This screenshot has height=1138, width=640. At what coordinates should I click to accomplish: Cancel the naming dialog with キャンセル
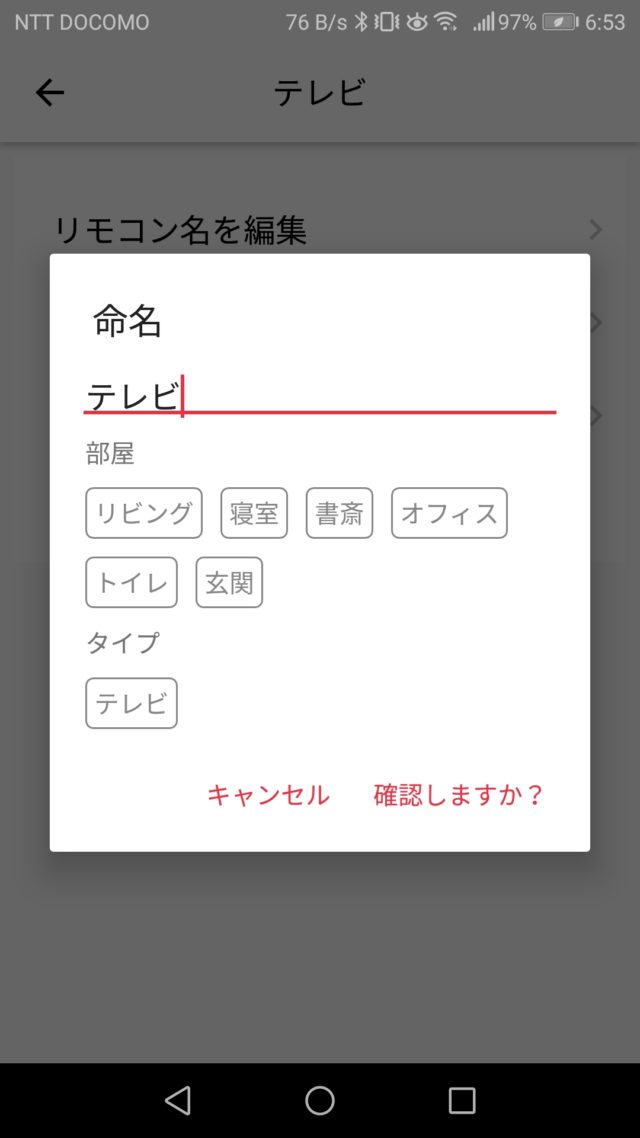[268, 795]
